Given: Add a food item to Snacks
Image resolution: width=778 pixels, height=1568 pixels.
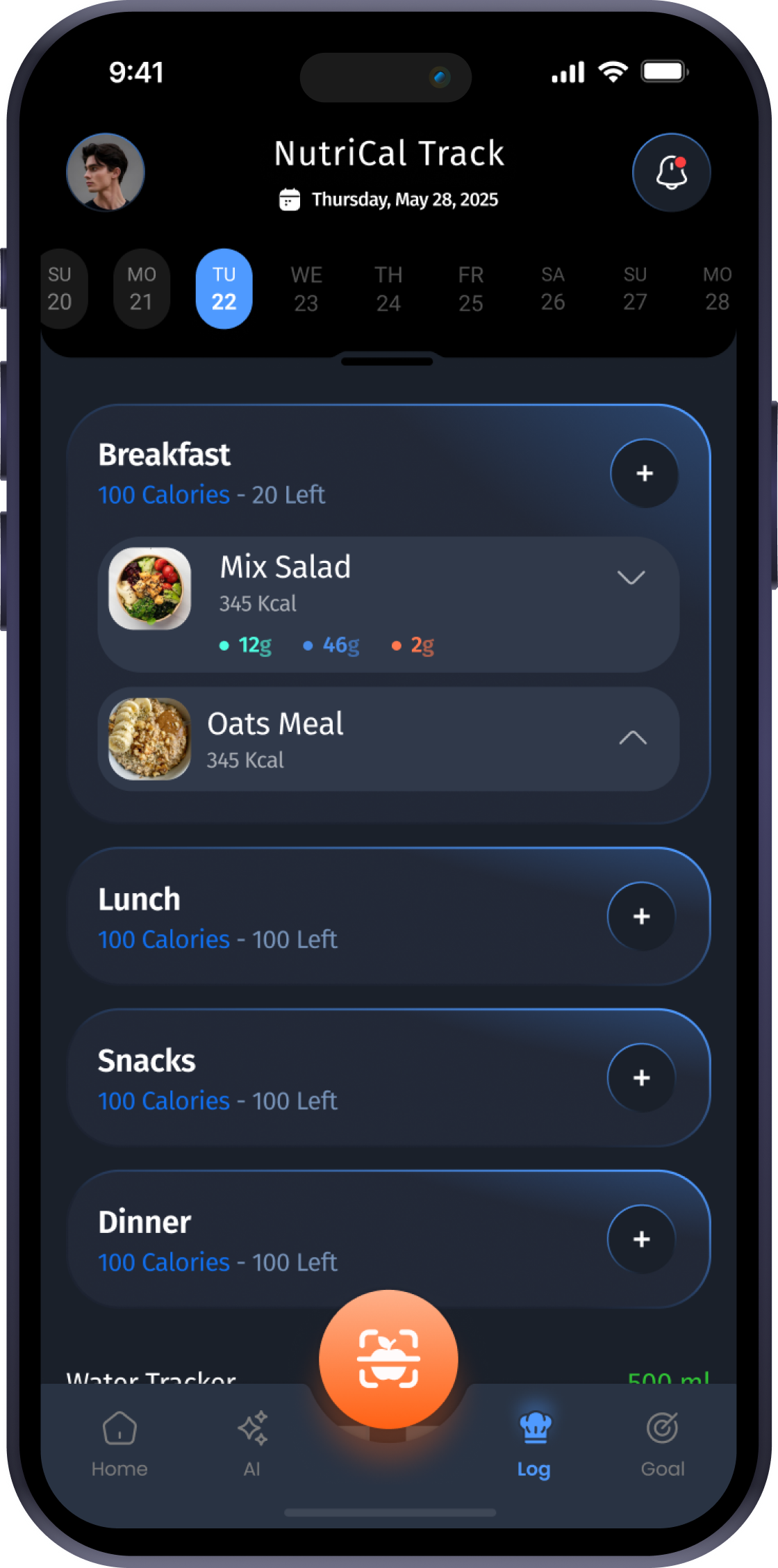Looking at the screenshot, I should [641, 1077].
